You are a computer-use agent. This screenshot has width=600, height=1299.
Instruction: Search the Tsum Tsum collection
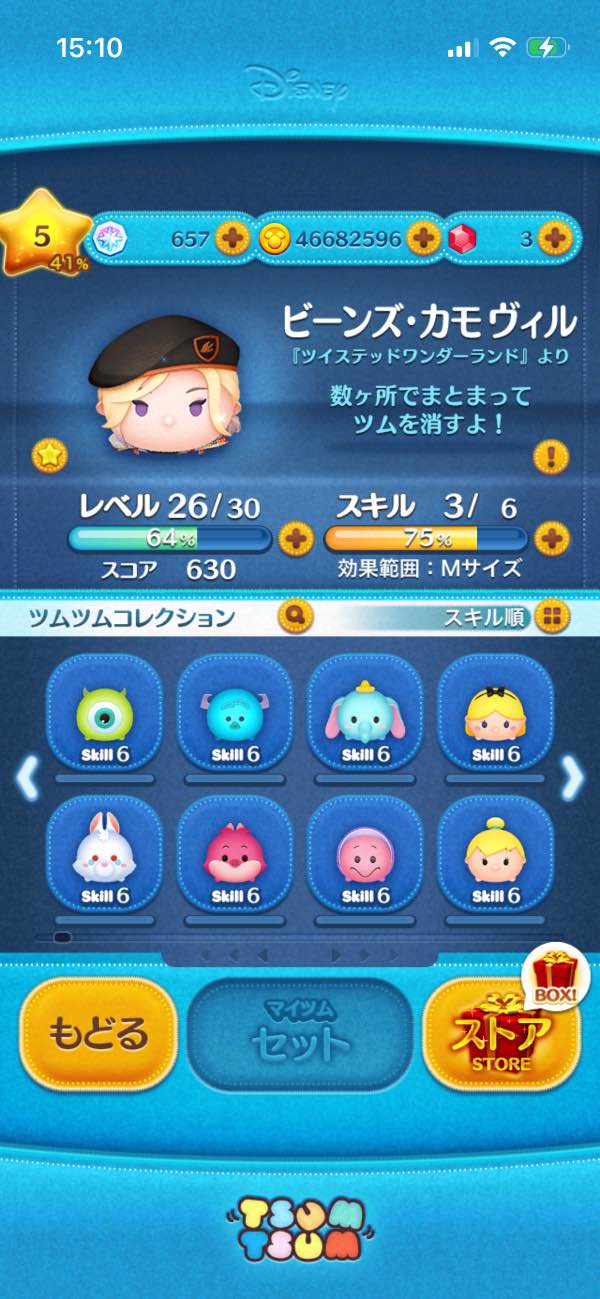[296, 616]
